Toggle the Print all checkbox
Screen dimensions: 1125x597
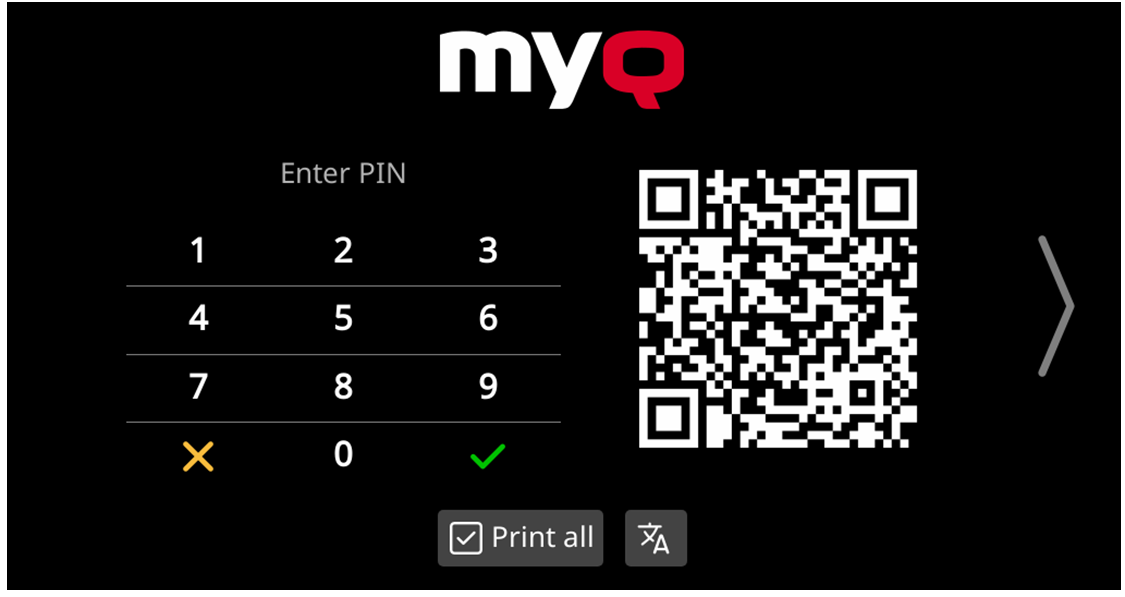[x=466, y=538]
